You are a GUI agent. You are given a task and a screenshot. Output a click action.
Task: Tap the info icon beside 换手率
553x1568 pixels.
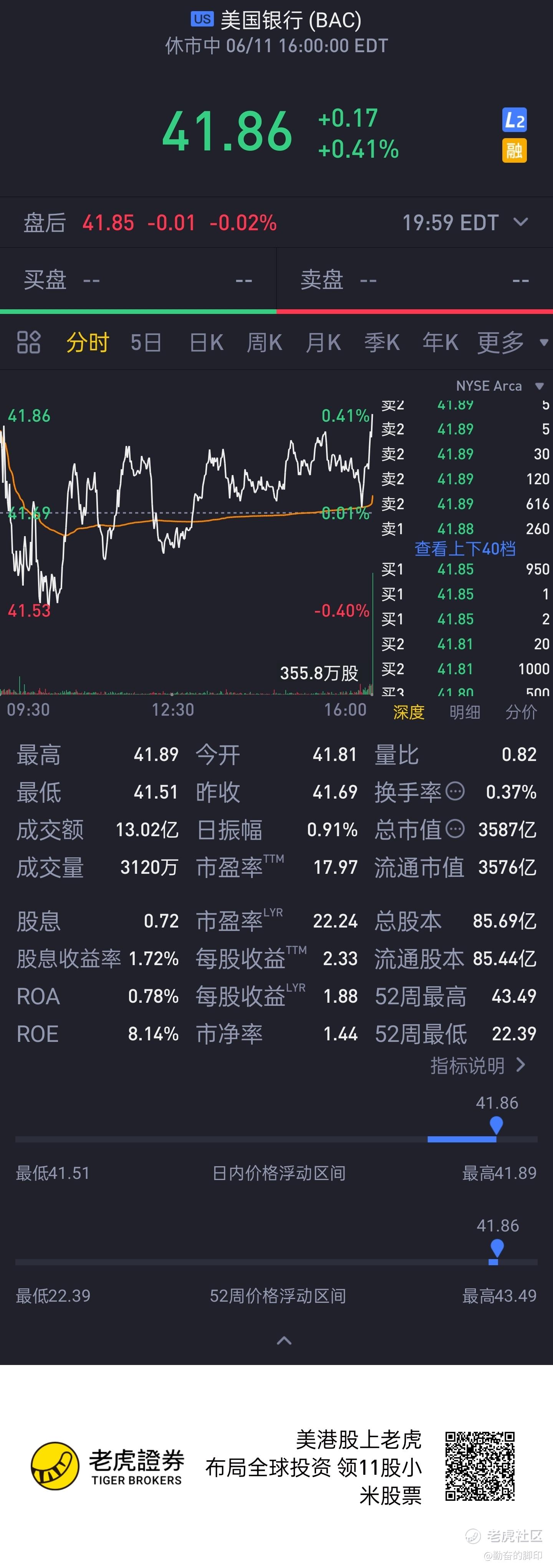[x=455, y=791]
